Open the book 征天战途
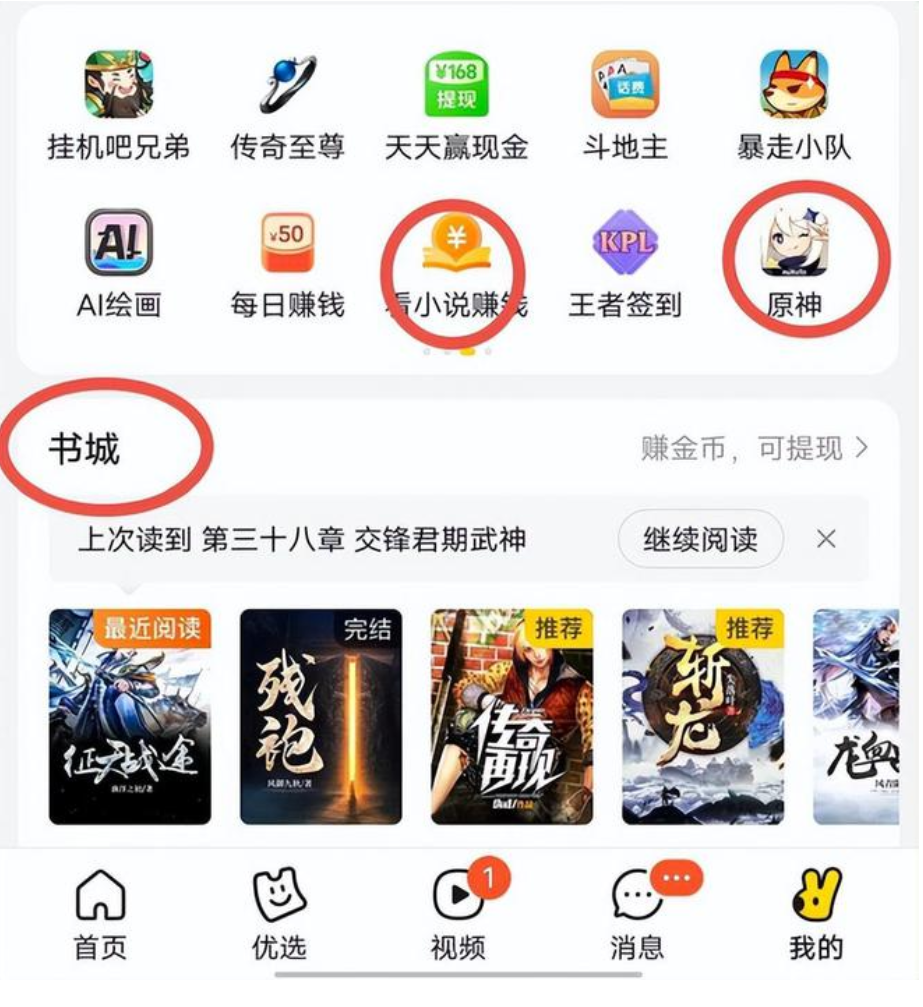923x1007 pixels. click(x=130, y=716)
